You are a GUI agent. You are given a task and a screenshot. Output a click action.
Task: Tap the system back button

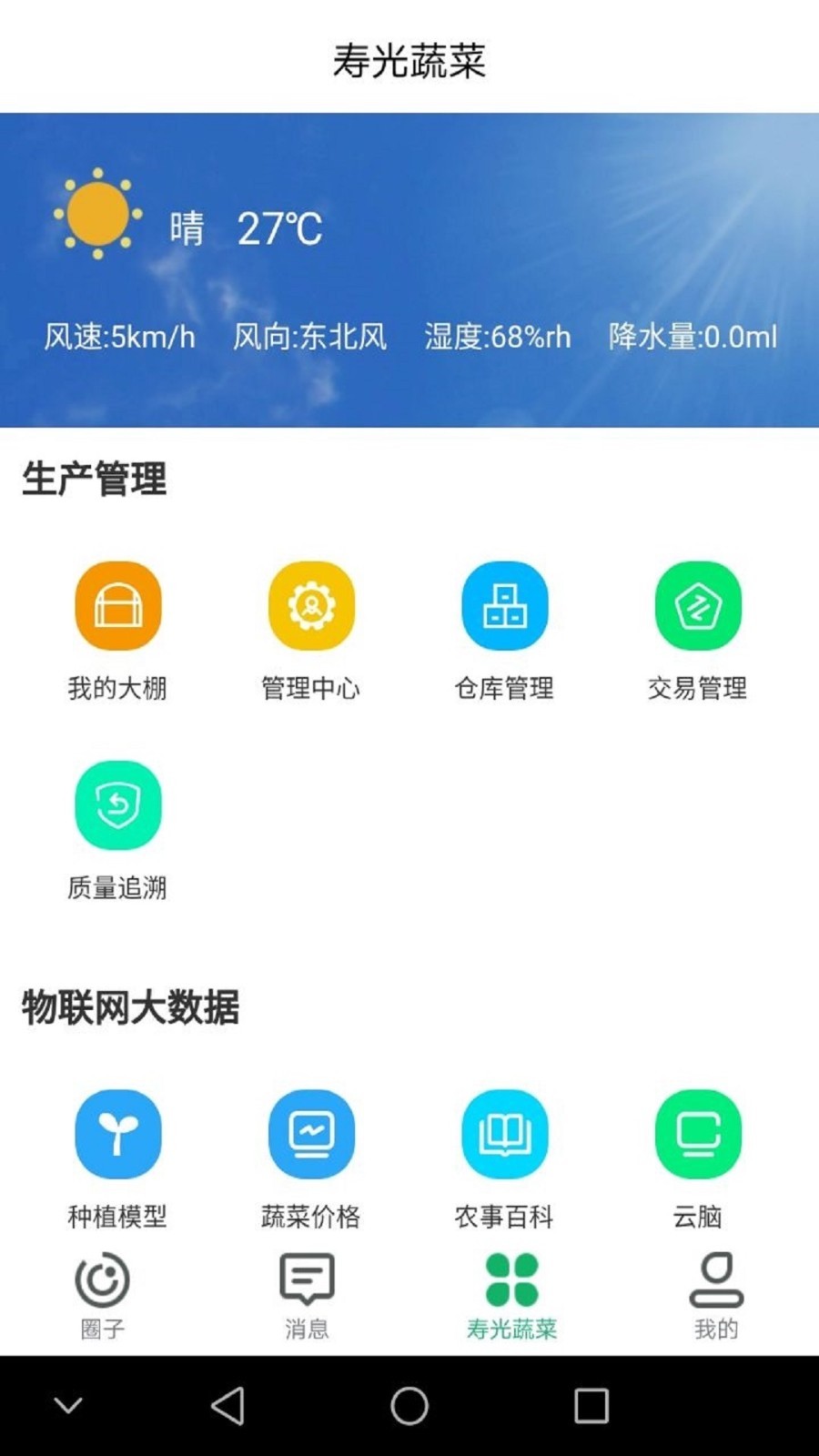pos(227,1406)
